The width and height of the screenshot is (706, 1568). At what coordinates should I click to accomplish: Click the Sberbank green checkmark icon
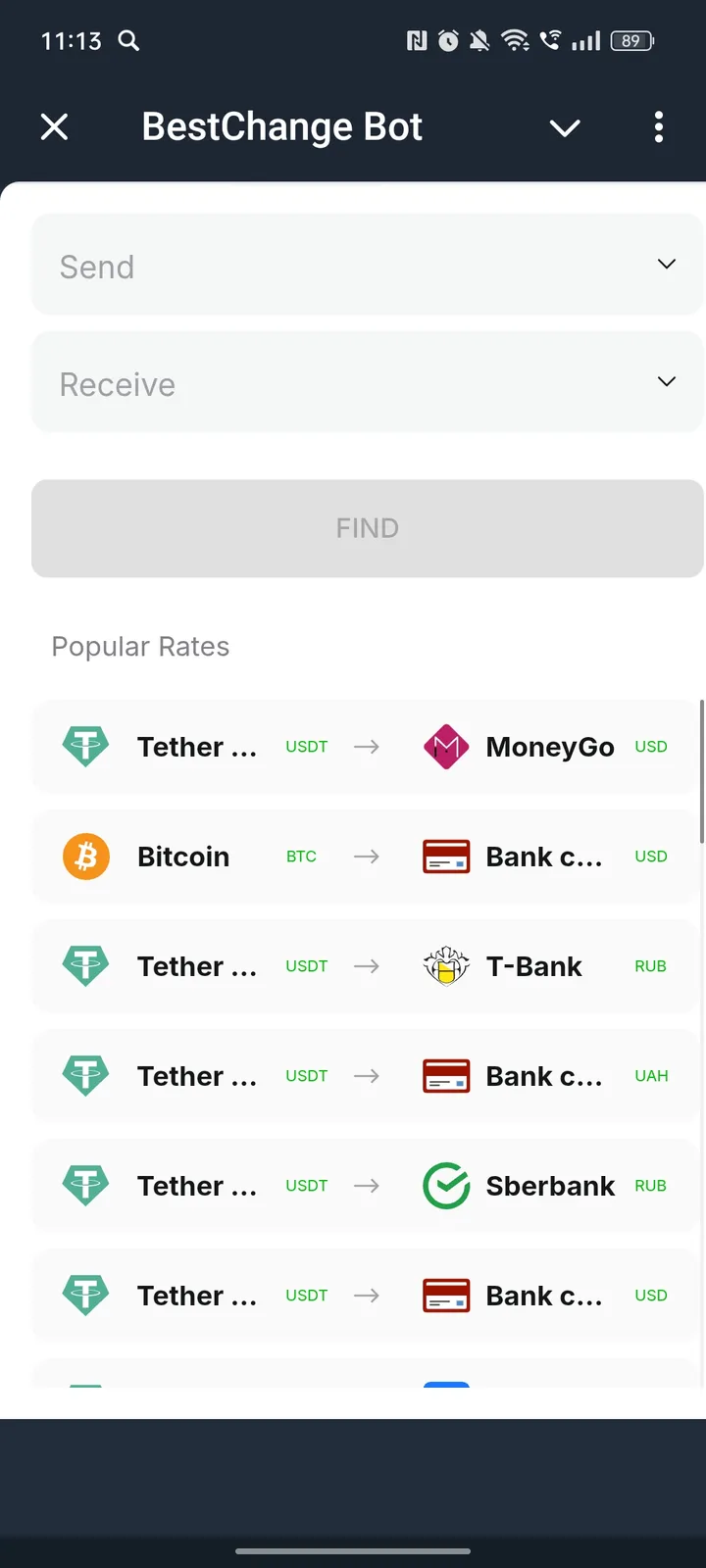[x=446, y=1185]
